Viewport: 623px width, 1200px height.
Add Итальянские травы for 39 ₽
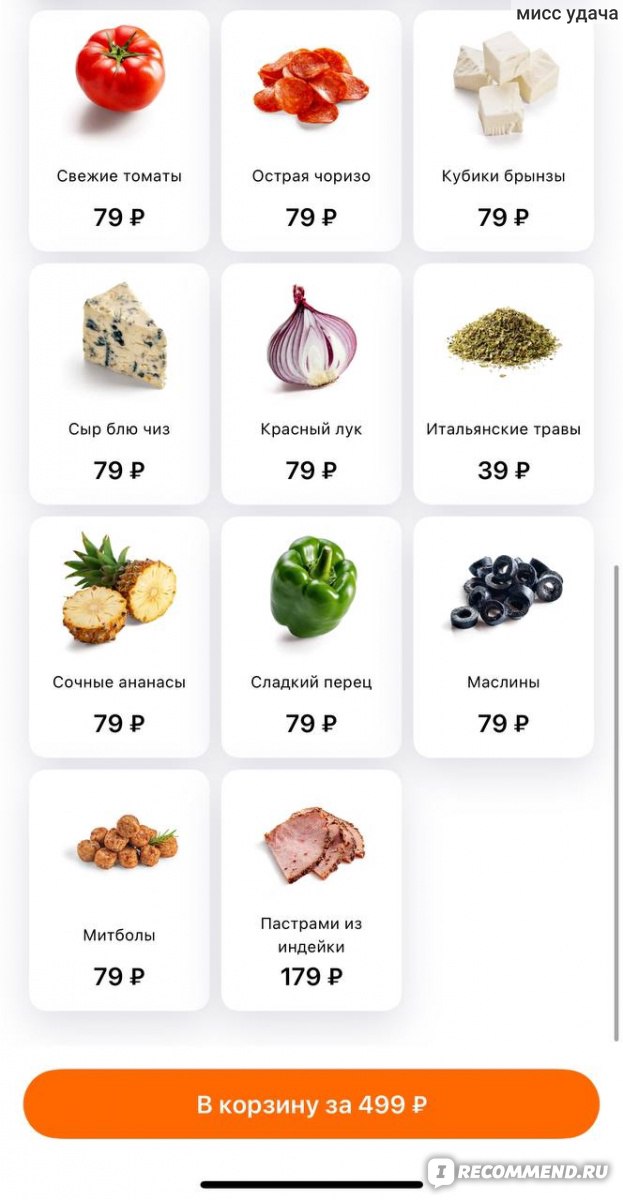tap(503, 384)
